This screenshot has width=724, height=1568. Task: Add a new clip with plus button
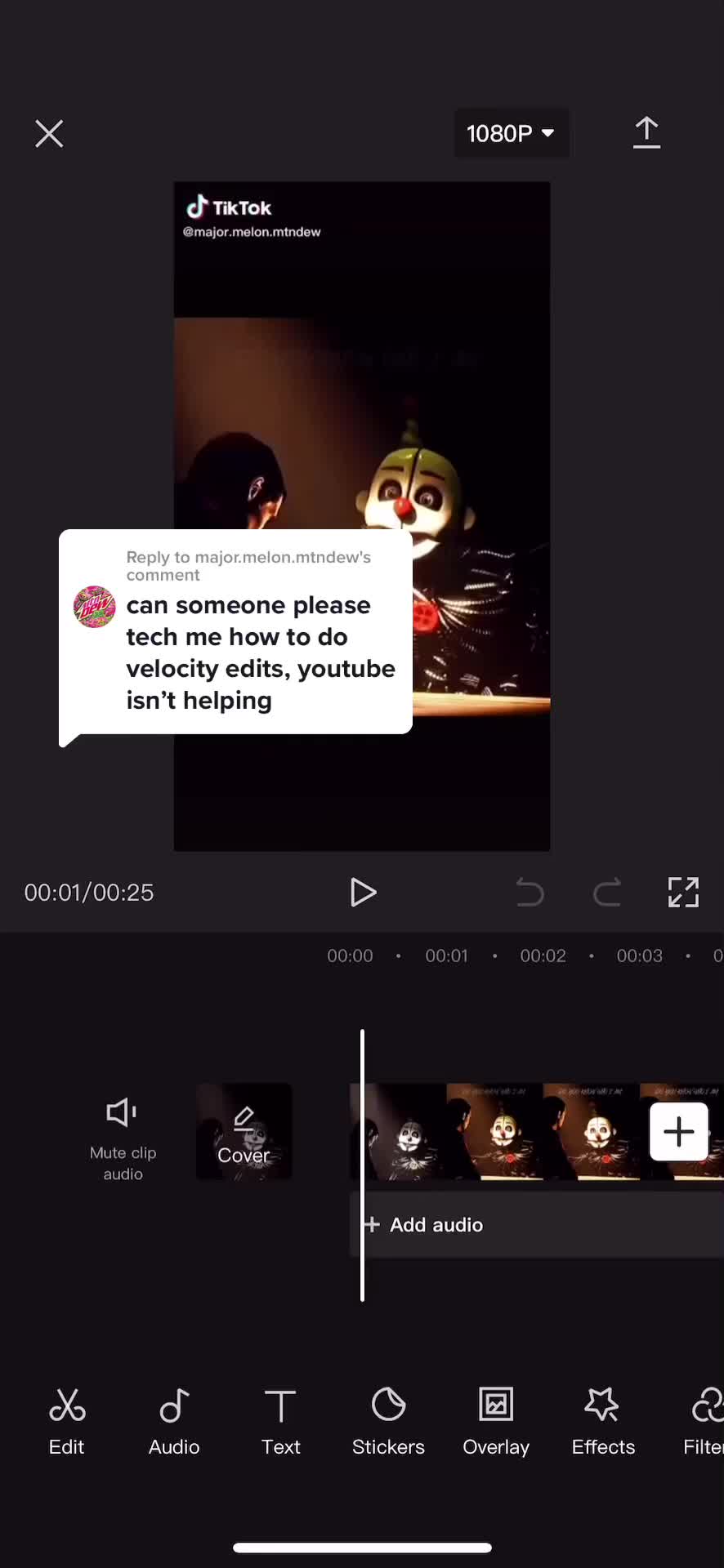click(x=678, y=1132)
